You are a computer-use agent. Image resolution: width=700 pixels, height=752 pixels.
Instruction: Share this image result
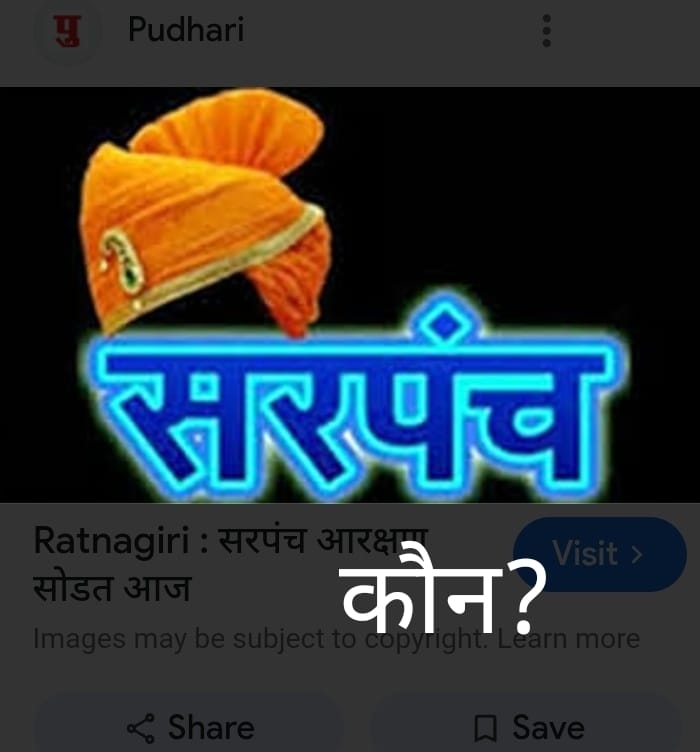tap(190, 727)
